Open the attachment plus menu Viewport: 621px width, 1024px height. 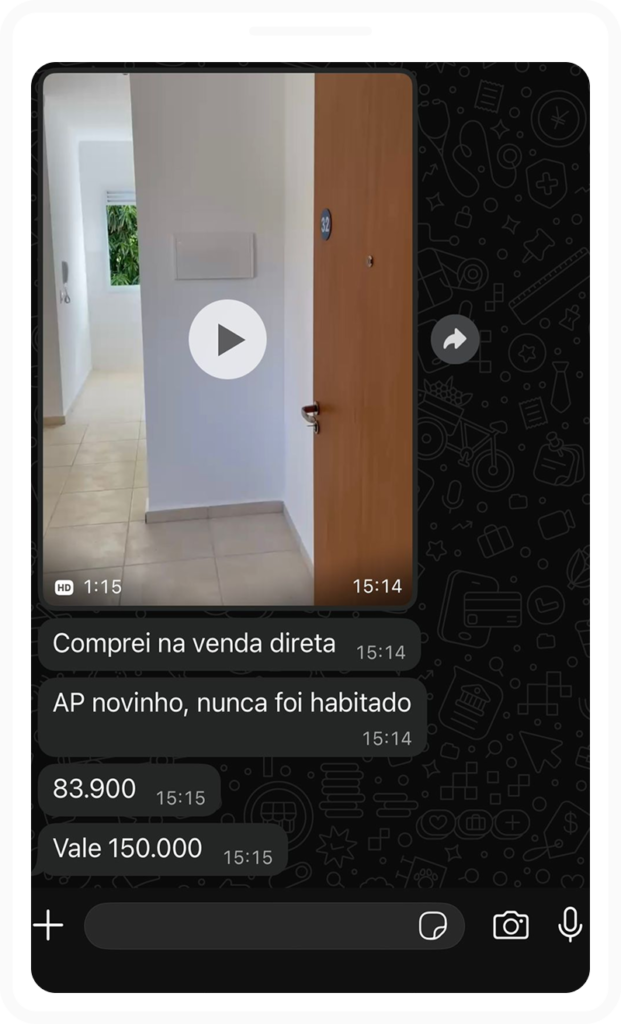coord(48,925)
